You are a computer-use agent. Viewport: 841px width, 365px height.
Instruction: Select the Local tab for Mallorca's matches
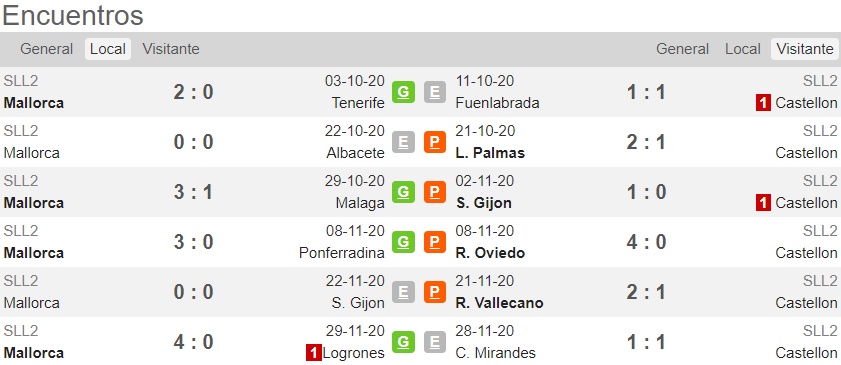[108, 49]
